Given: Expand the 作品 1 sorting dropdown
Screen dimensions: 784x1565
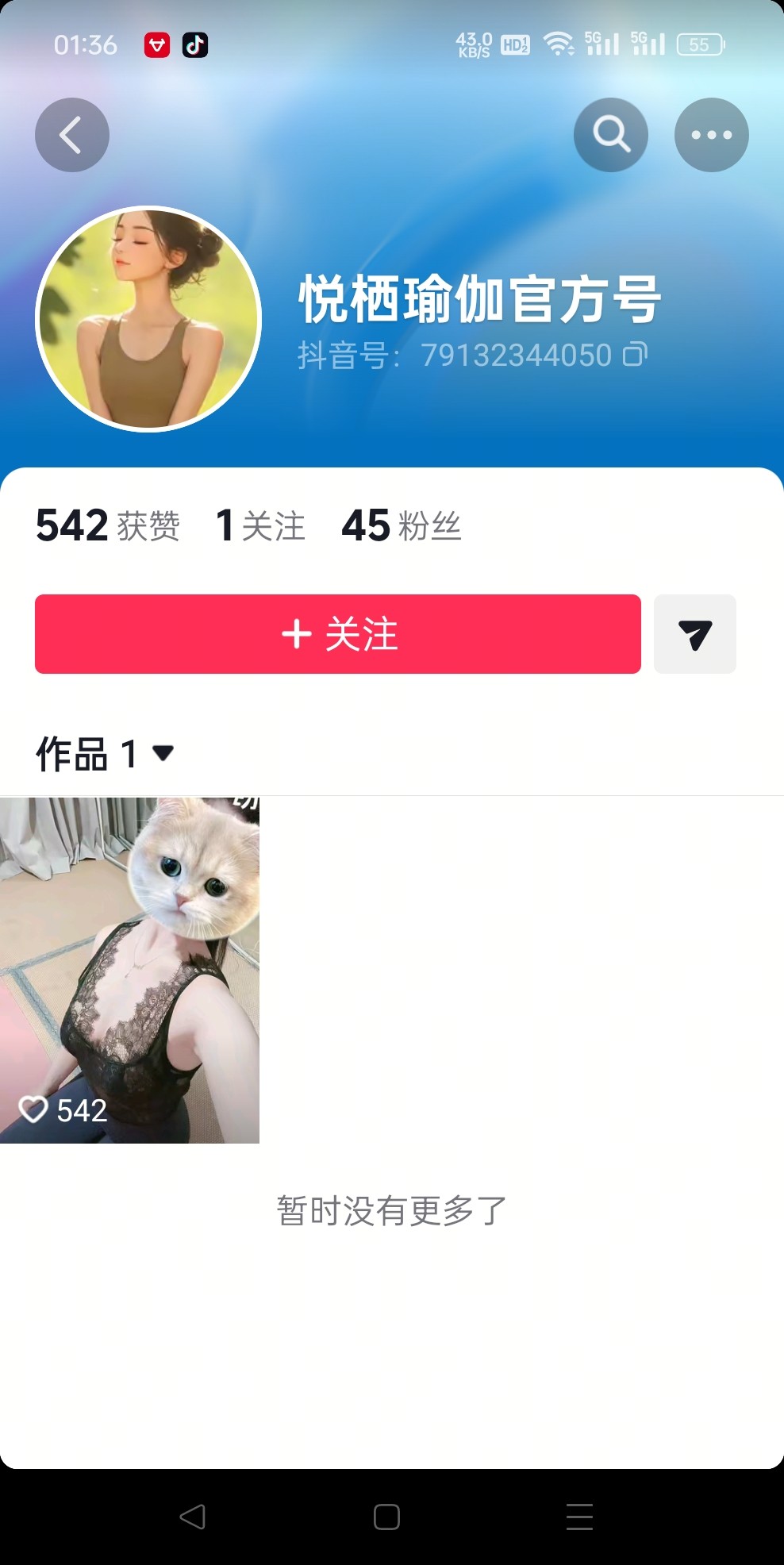Looking at the screenshot, I should 163,753.
